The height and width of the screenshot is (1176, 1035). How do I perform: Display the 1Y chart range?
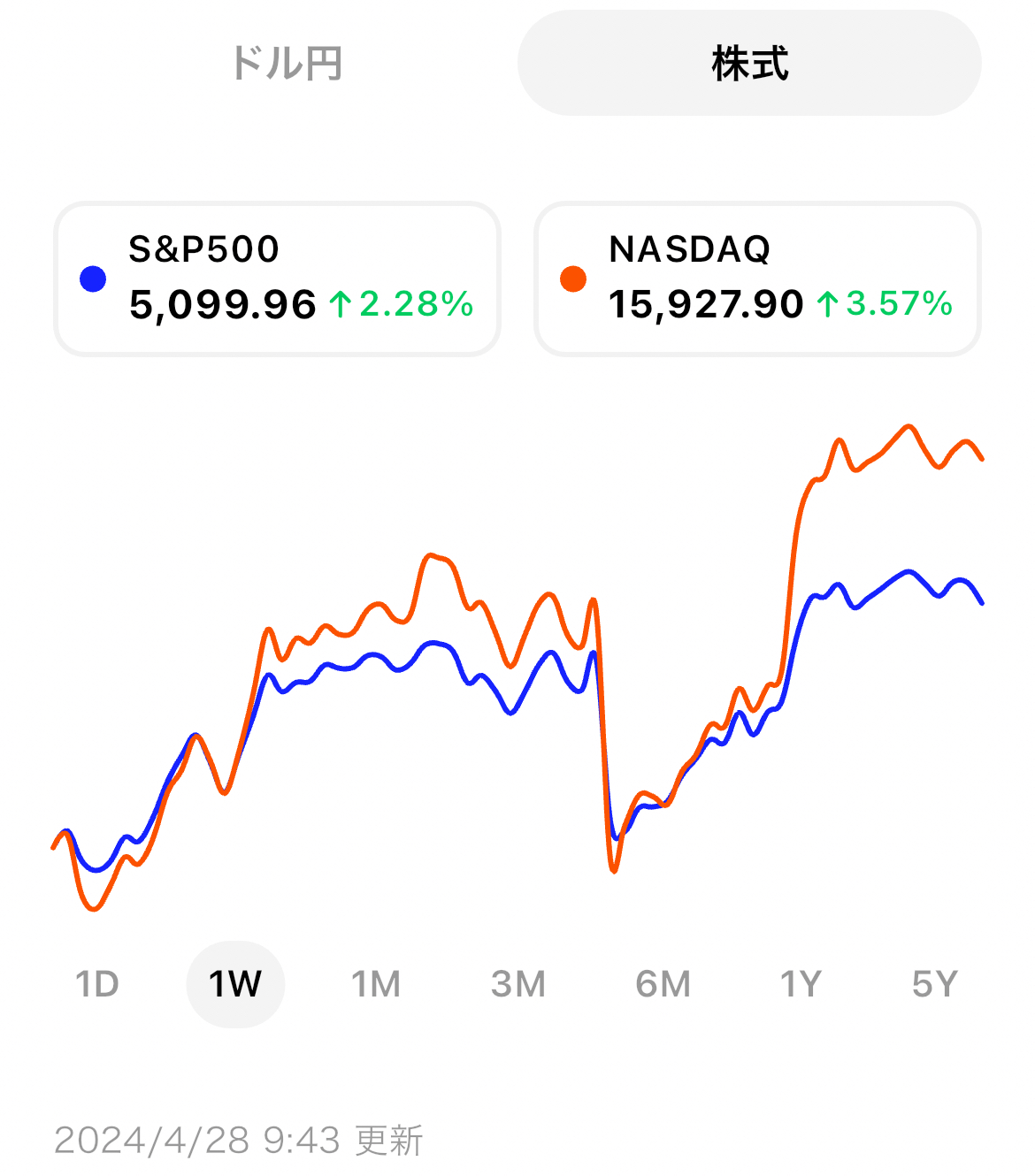(801, 984)
